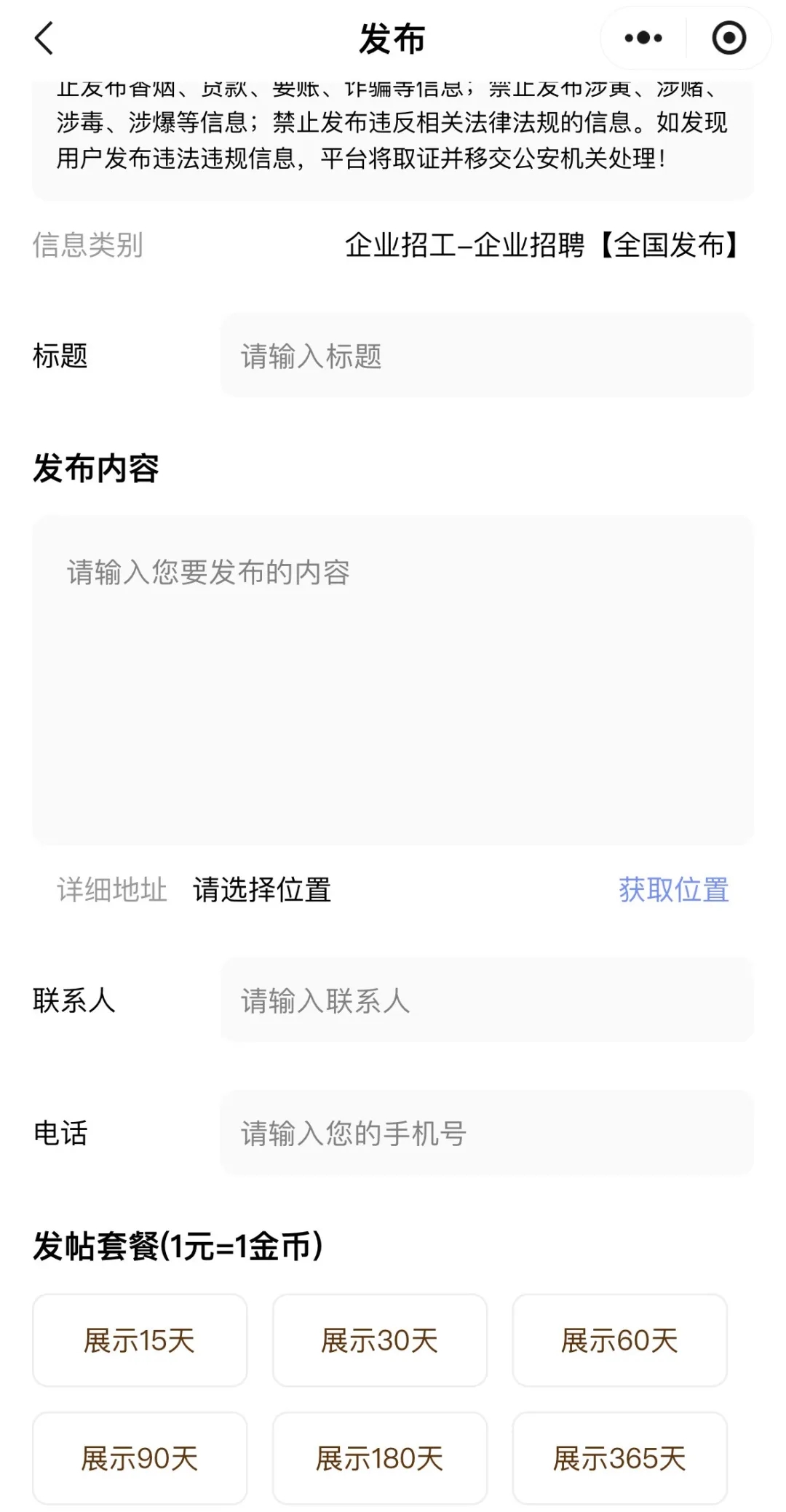Select the 展示30天 posting package
This screenshot has width=786, height=1512.
[381, 1341]
